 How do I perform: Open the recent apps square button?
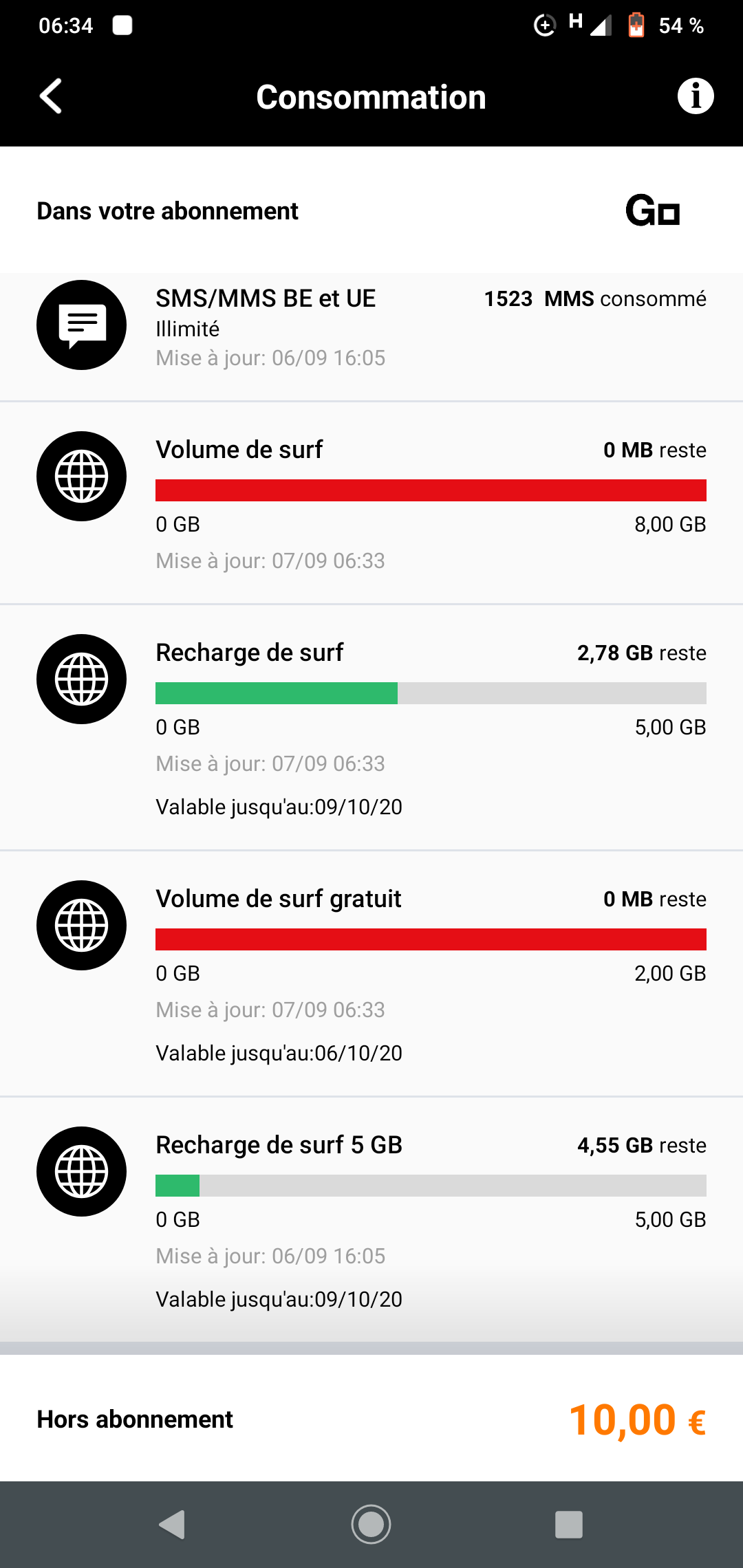[569, 1524]
